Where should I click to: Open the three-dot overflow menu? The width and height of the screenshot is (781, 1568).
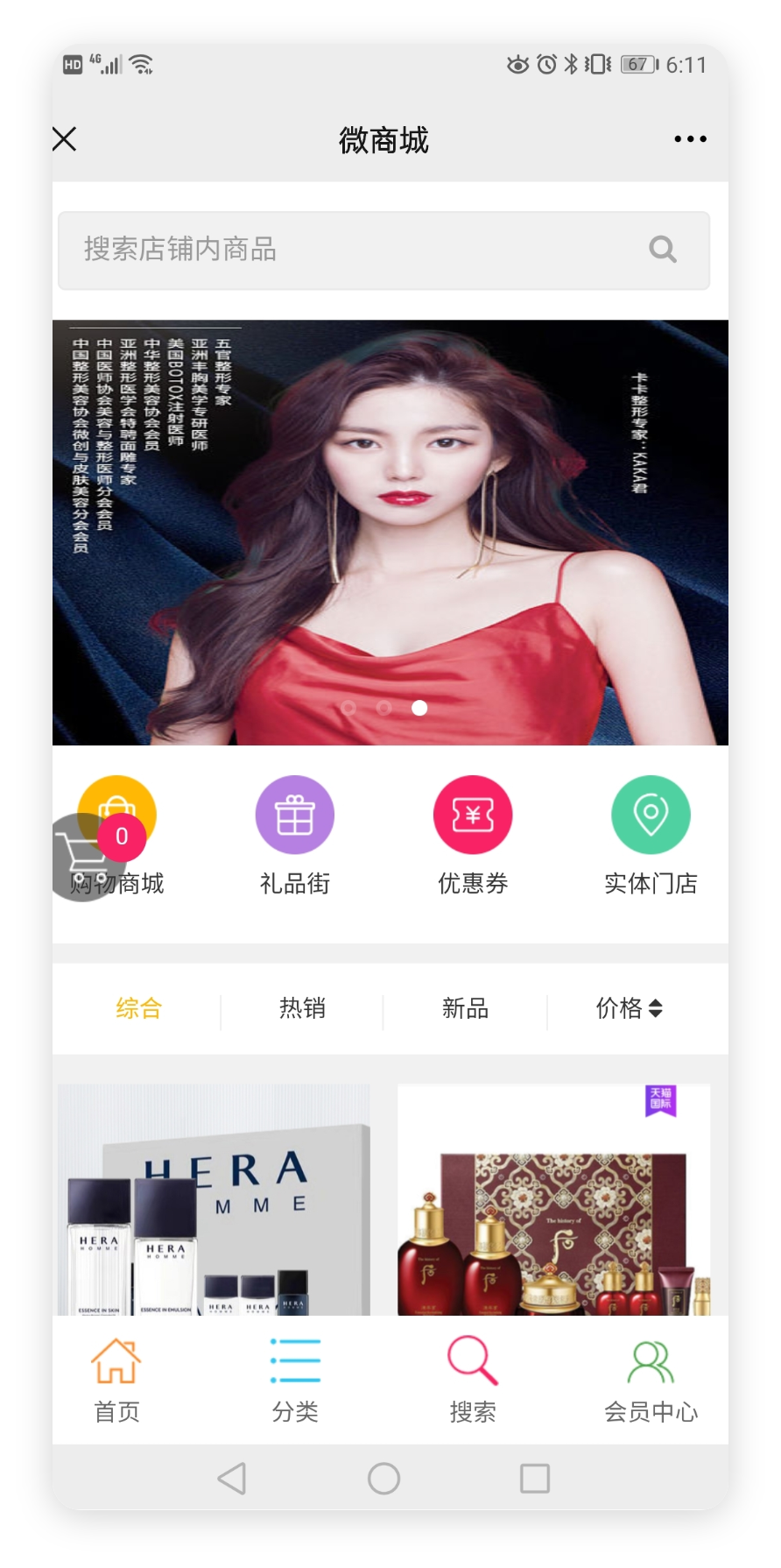pyautogui.click(x=690, y=139)
